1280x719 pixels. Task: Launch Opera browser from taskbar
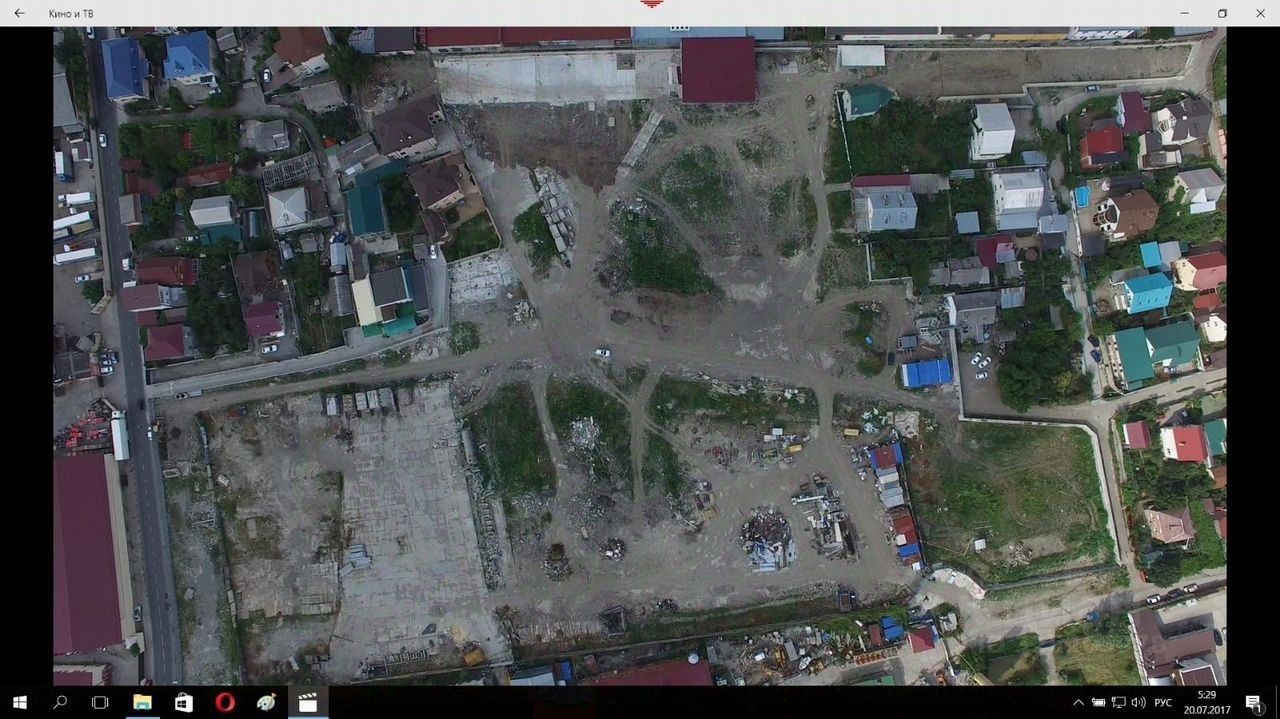[x=224, y=702]
